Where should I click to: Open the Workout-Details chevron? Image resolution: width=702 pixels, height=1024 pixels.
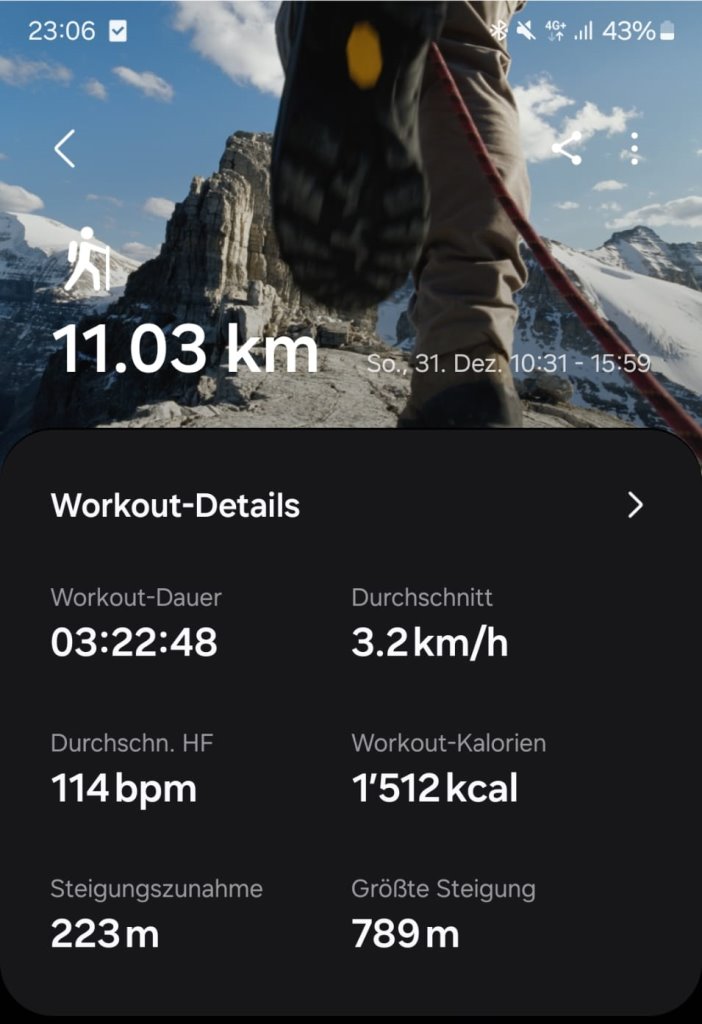click(x=634, y=505)
